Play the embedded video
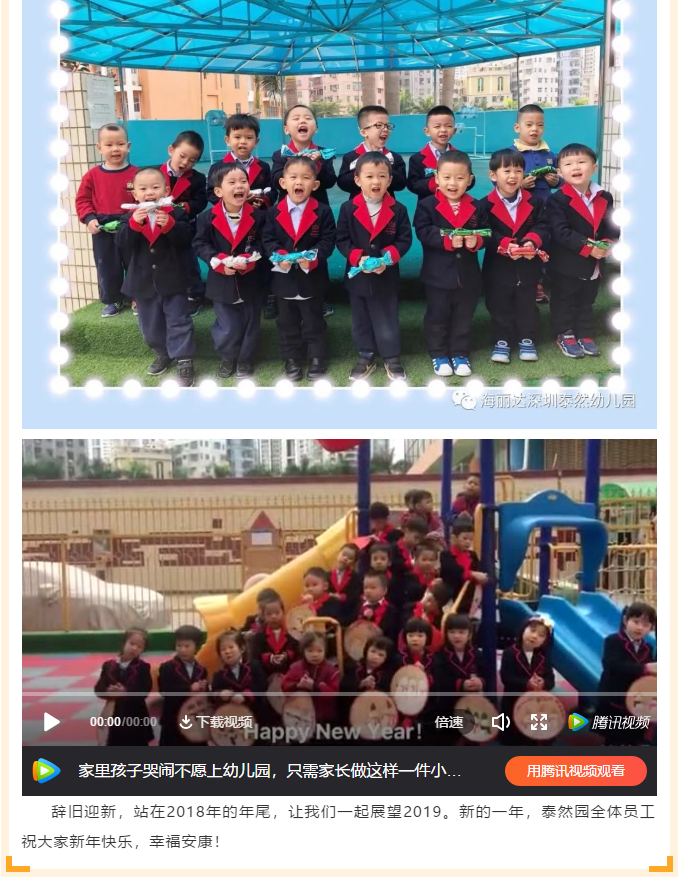 click(52, 721)
